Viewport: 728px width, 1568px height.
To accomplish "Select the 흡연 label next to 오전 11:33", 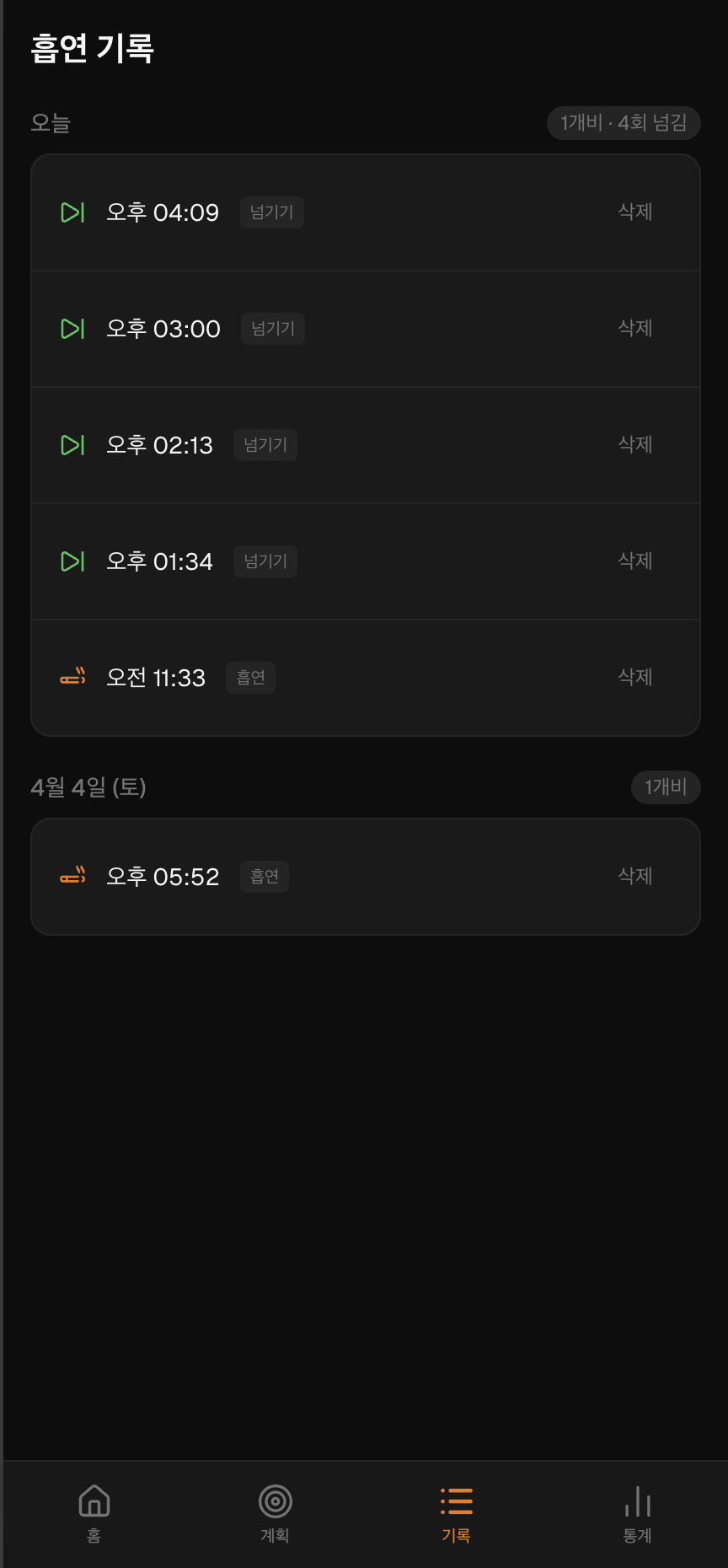I will (x=249, y=678).
